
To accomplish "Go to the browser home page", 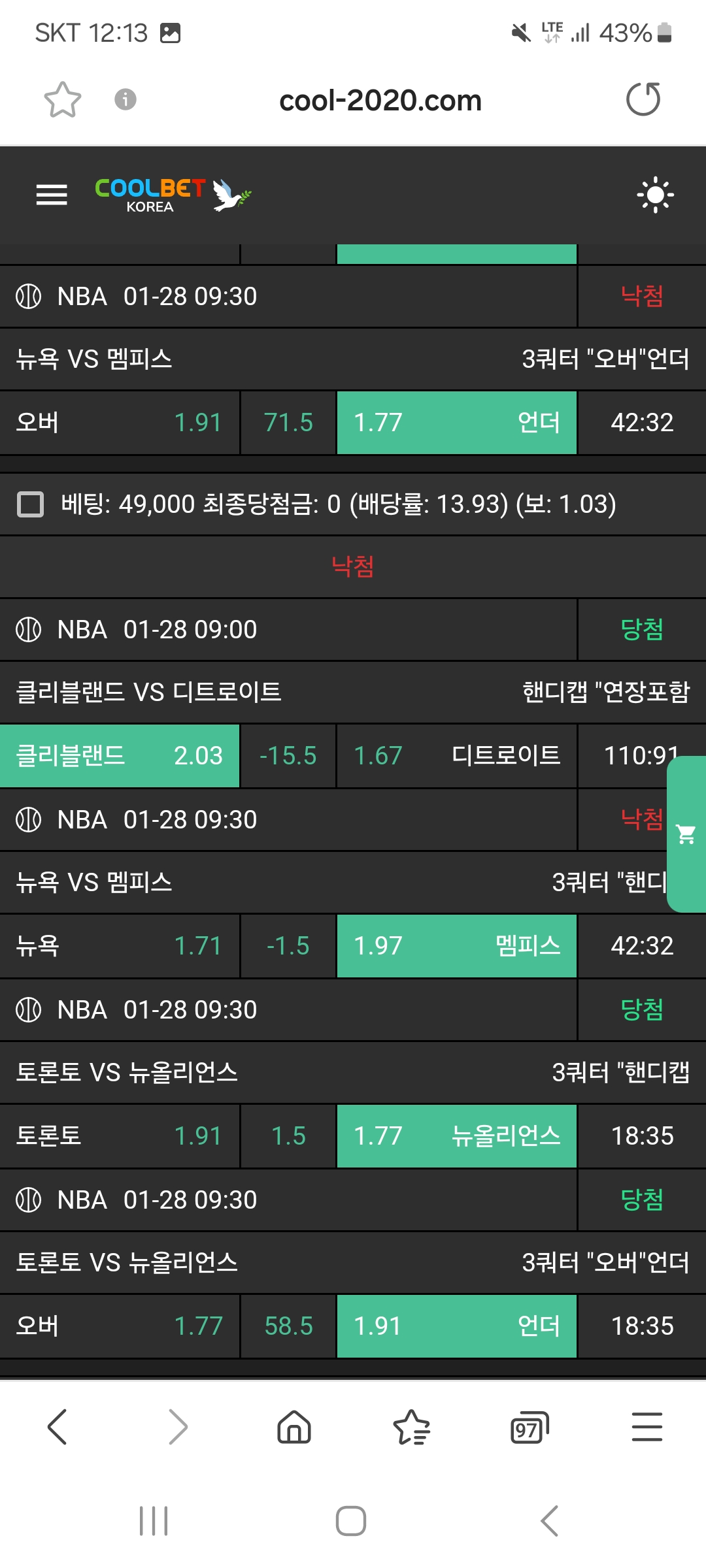I will 294,1427.
